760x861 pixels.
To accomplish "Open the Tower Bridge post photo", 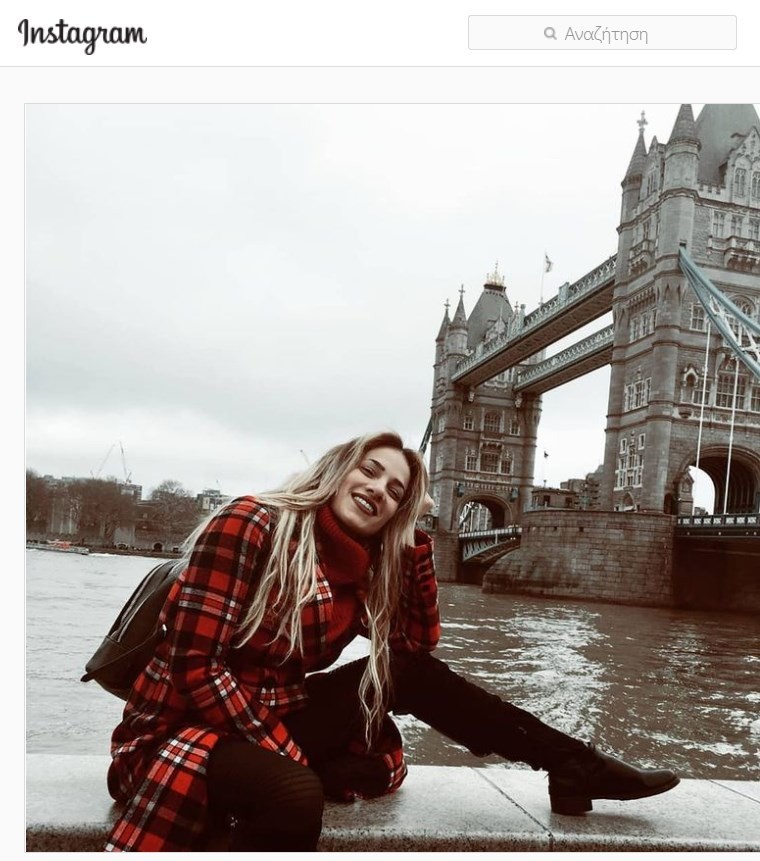I will [392, 477].
